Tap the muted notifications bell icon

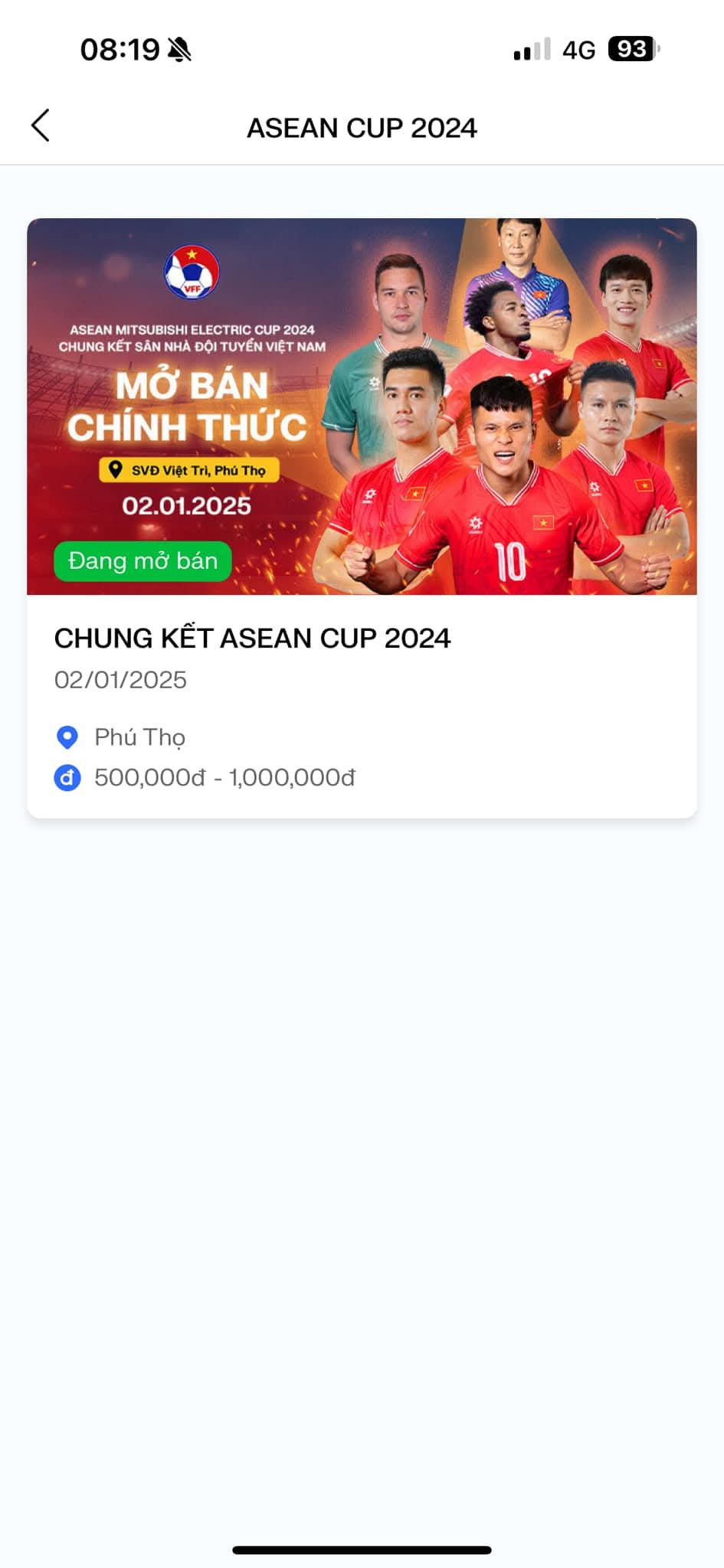coord(177,47)
